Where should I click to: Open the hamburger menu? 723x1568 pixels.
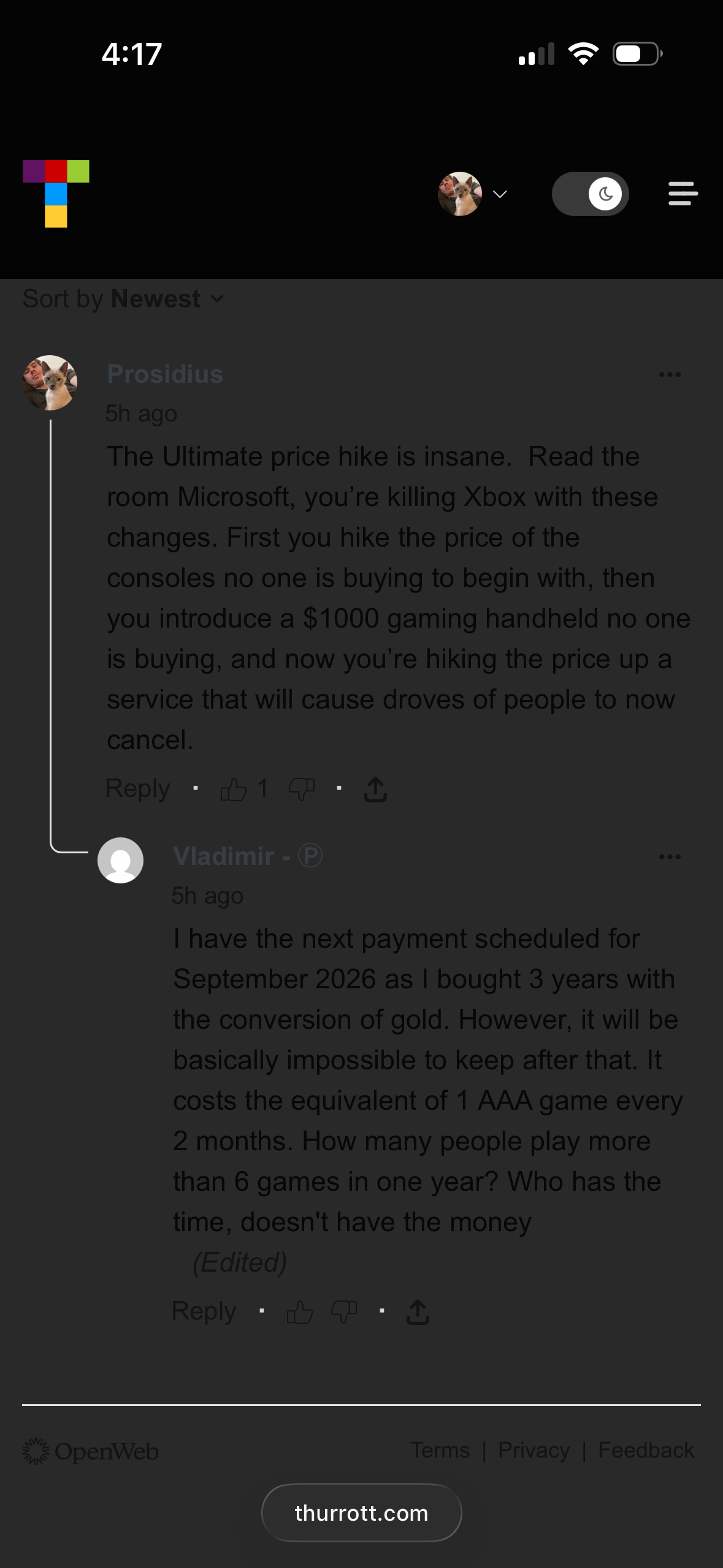pos(683,194)
